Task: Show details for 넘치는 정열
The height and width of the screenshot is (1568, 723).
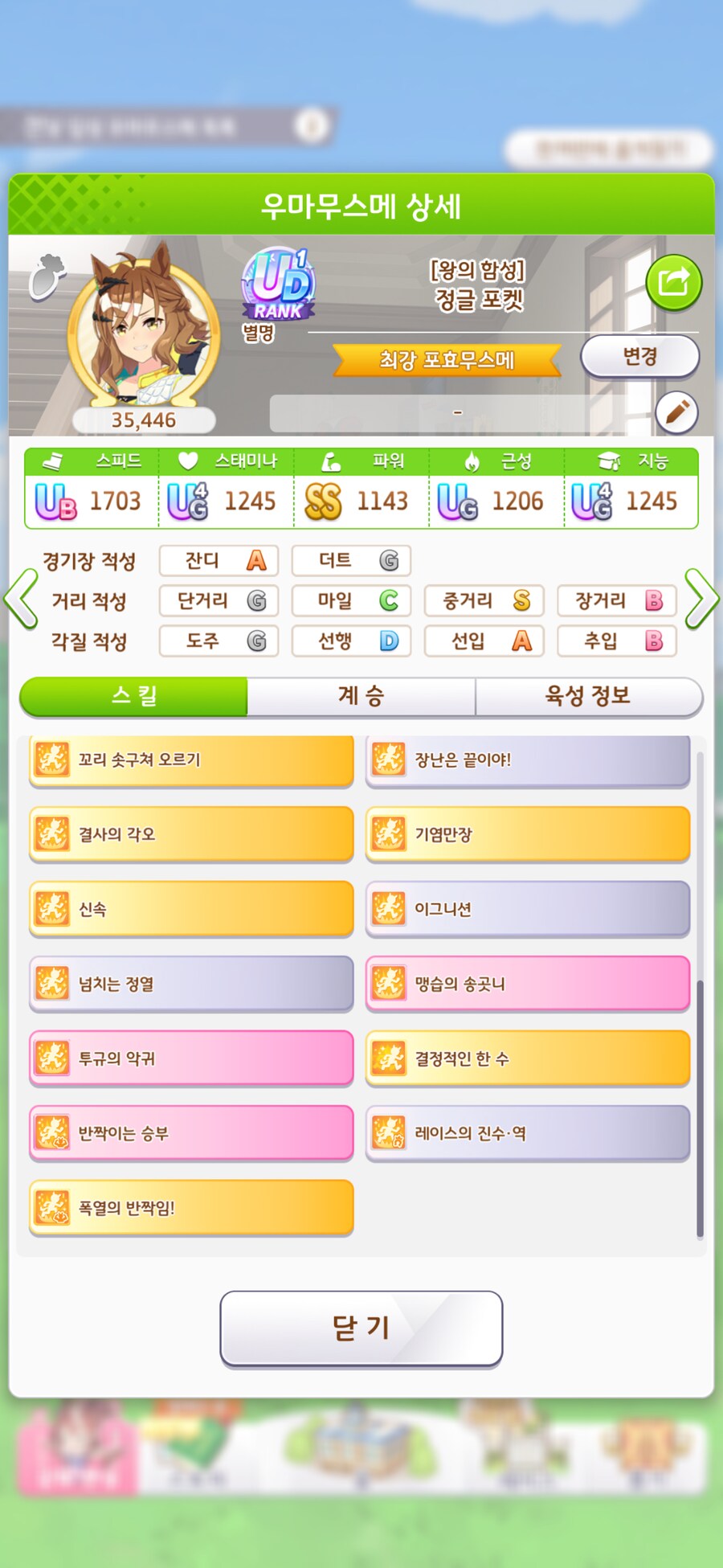Action: pos(191,984)
